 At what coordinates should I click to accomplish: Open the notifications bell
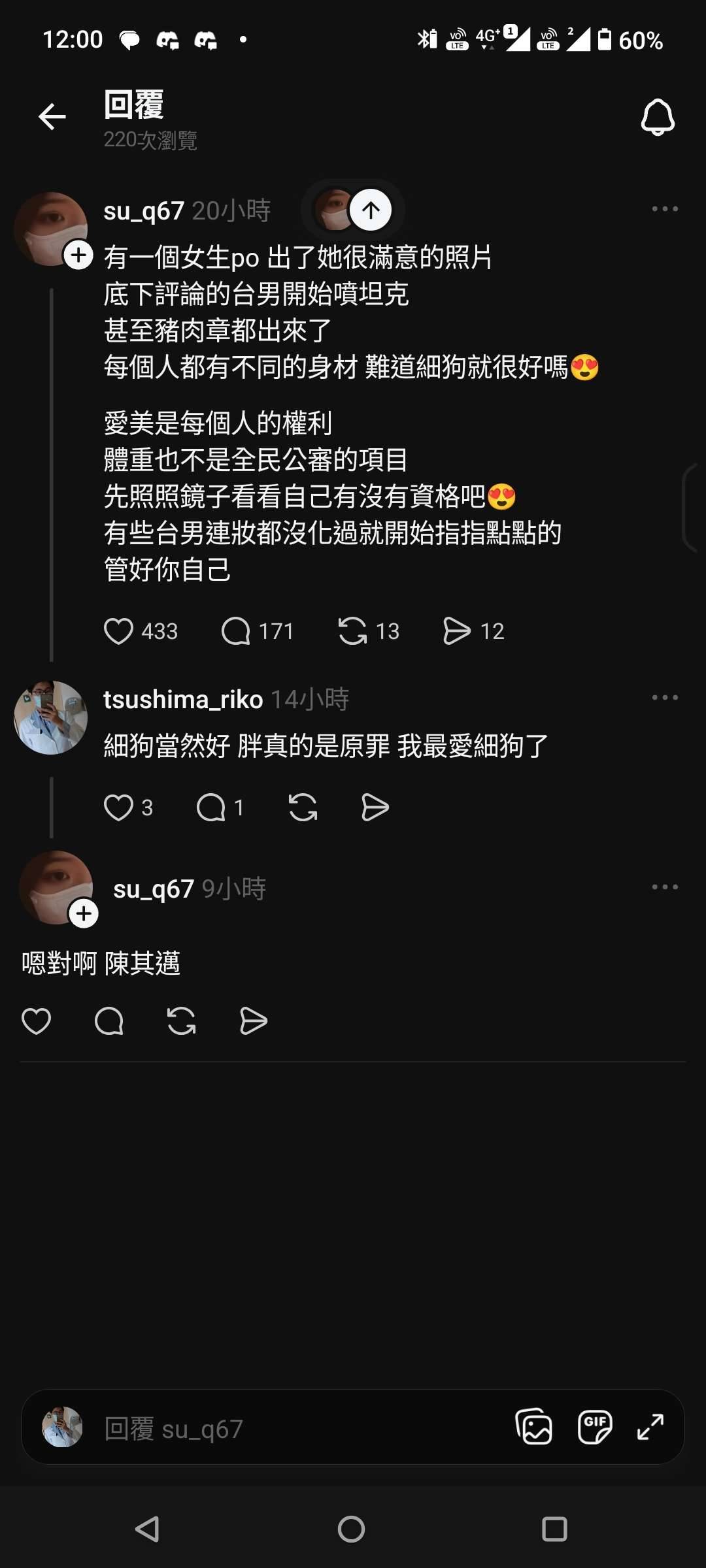pyautogui.click(x=657, y=118)
